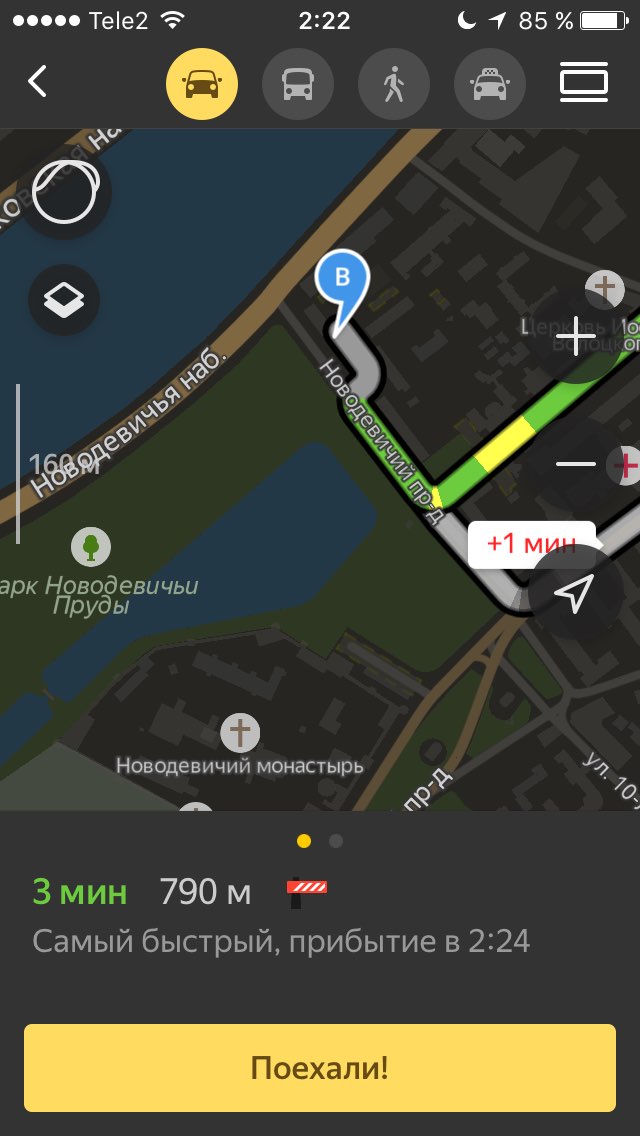Tap the round traffic indicator button
Viewport: 640px width, 1136px height.
(64, 192)
